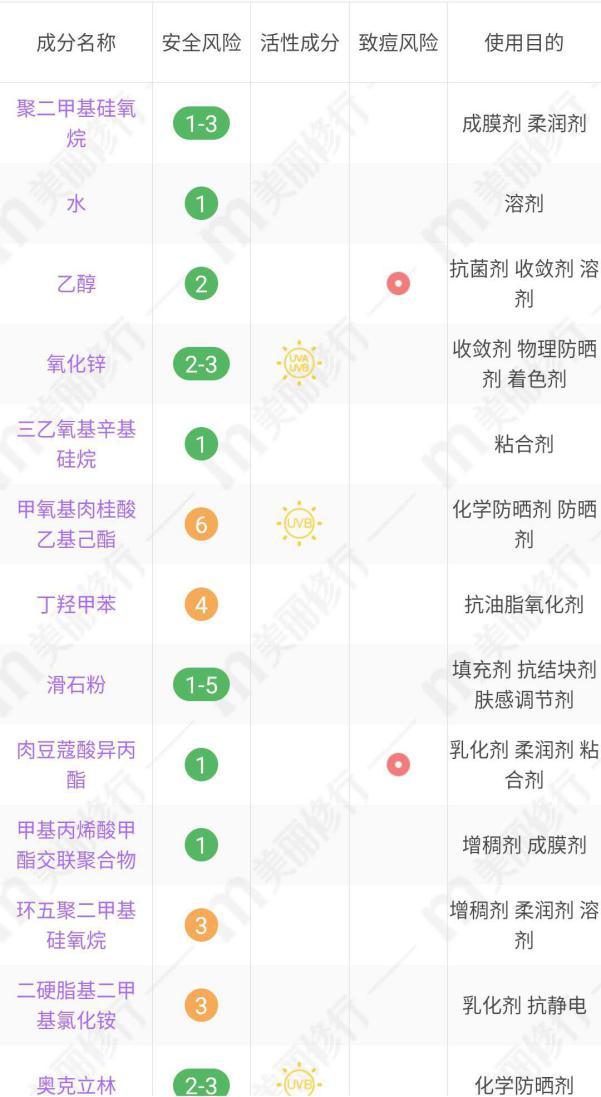This screenshot has height=1097, width=601.
Task: Open ingredient 氧化锌
Action: 76,364
